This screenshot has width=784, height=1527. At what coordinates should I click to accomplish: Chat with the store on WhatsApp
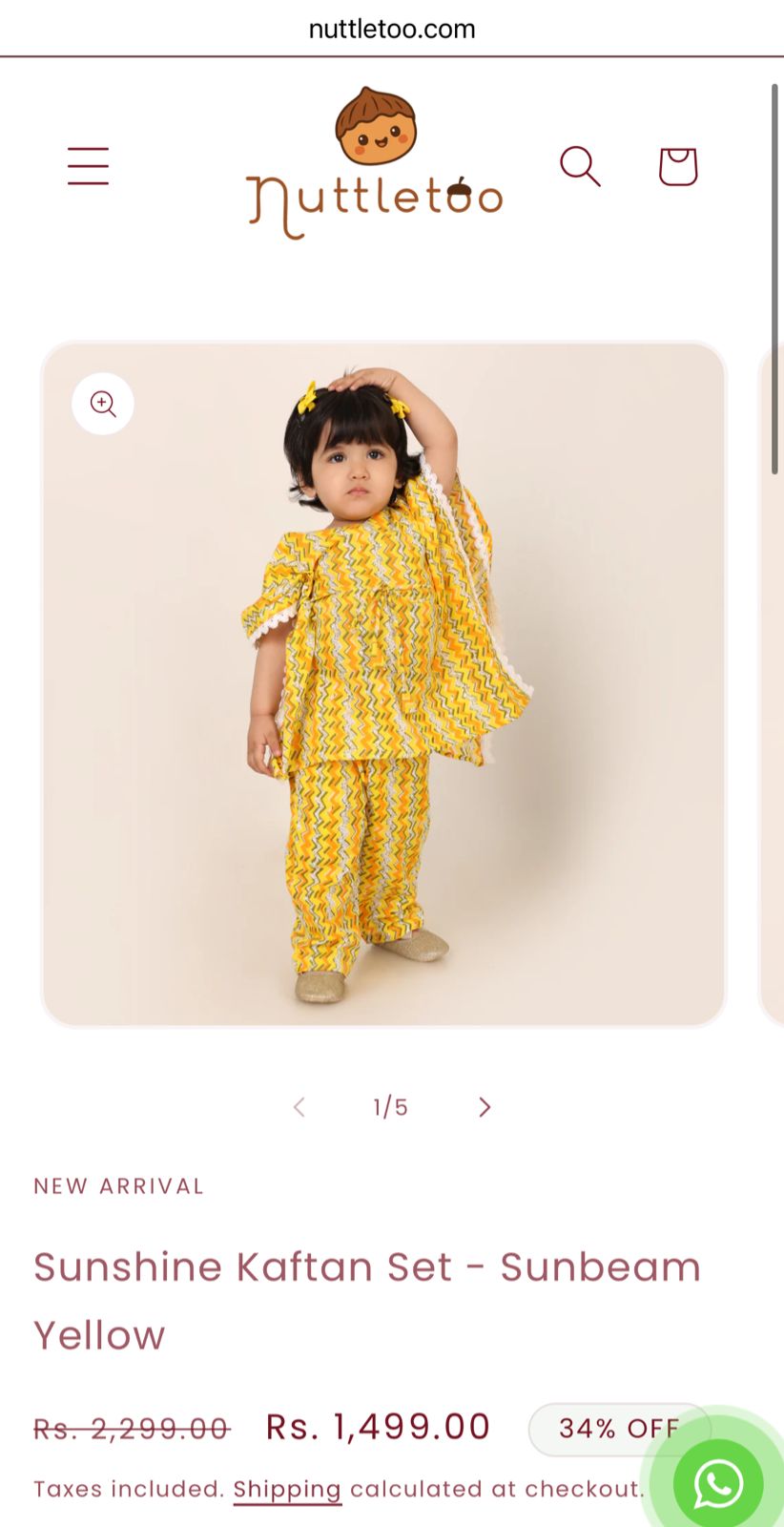point(718,1483)
